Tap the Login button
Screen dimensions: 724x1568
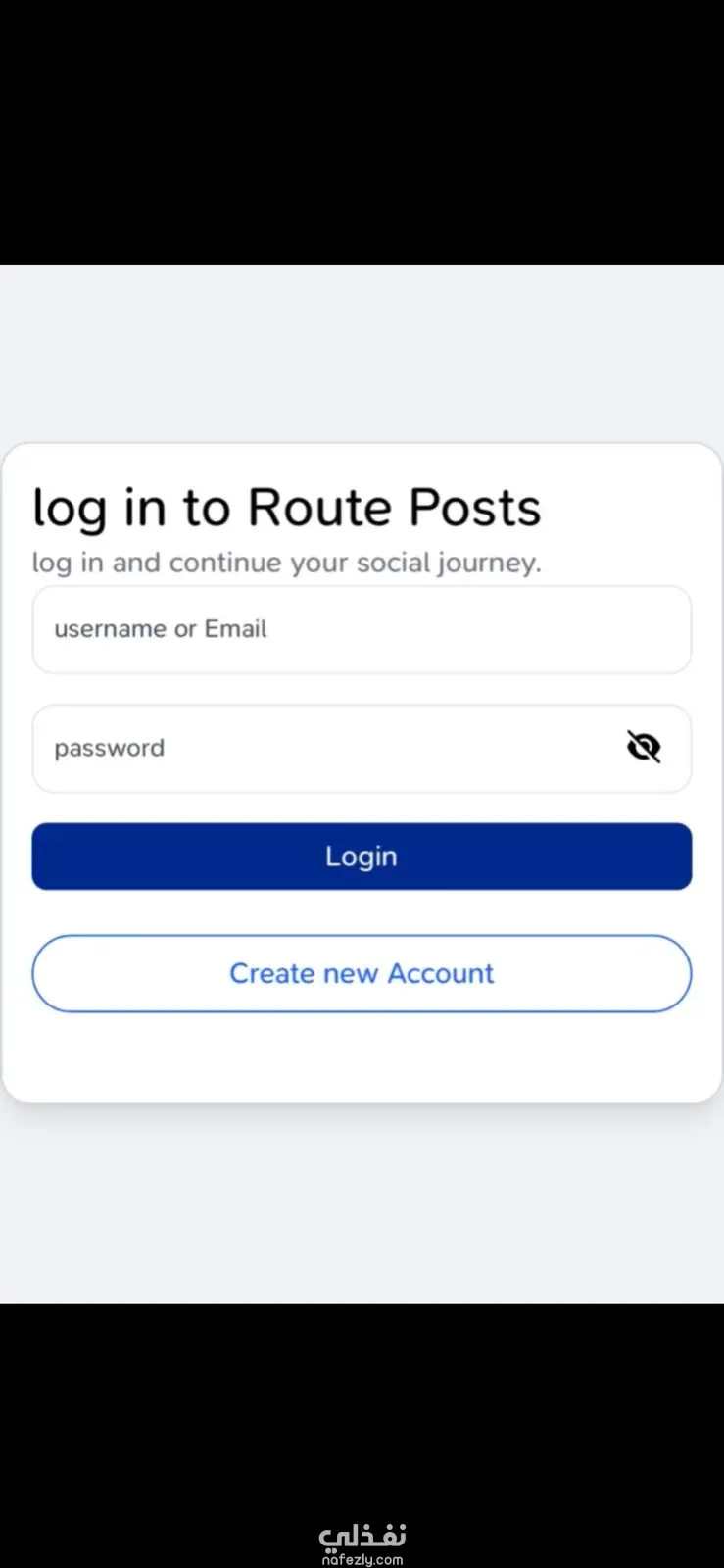click(362, 857)
